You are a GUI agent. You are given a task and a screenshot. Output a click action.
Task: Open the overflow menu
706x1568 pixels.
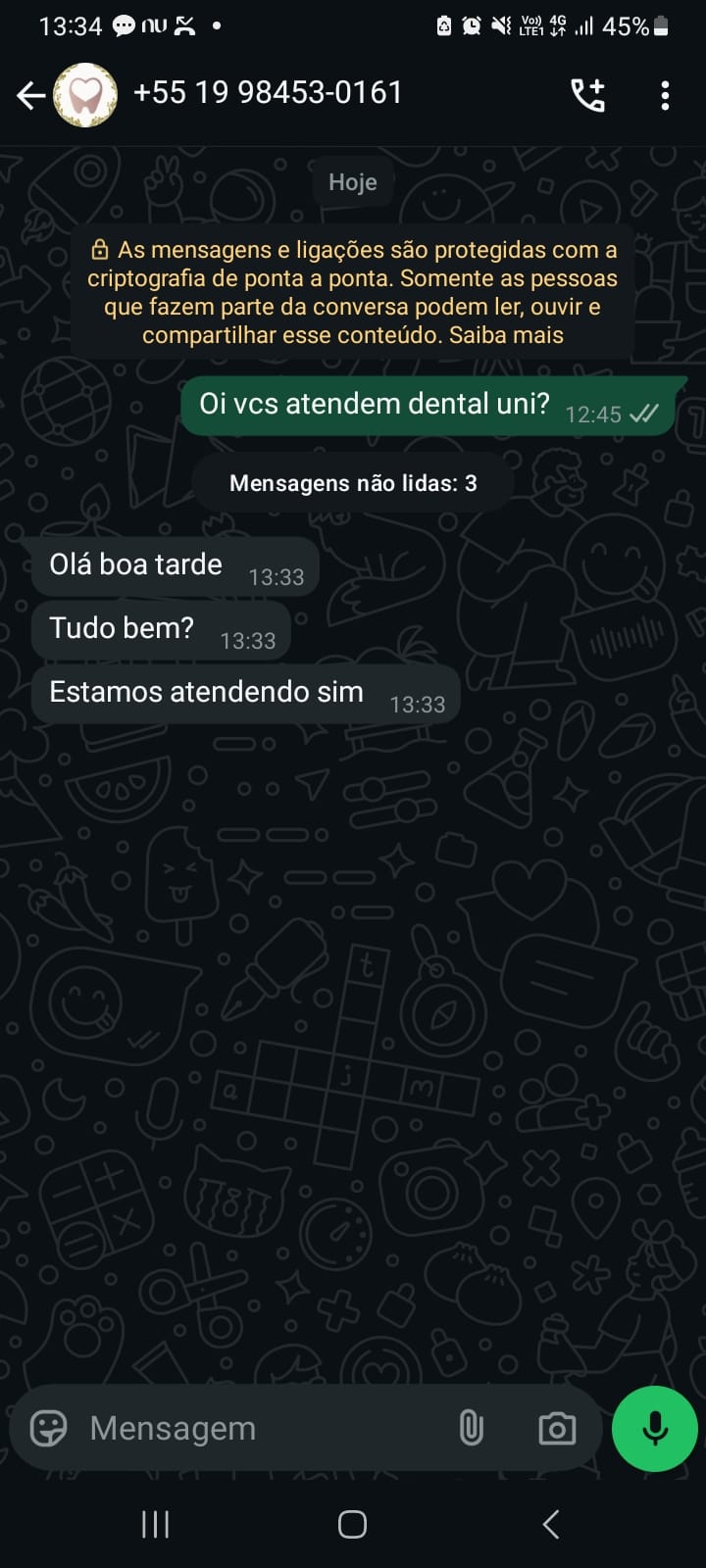(x=665, y=95)
